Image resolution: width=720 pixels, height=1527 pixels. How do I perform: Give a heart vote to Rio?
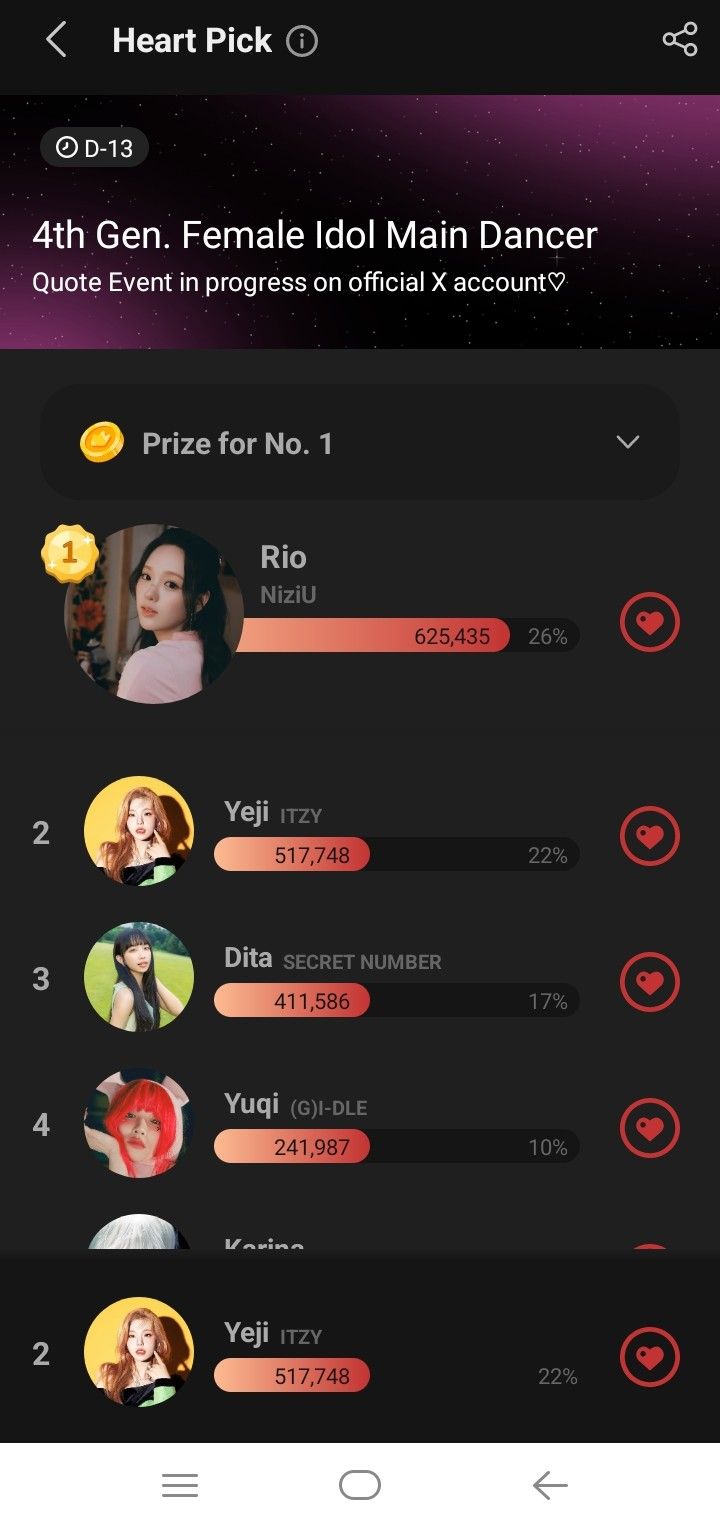click(650, 623)
